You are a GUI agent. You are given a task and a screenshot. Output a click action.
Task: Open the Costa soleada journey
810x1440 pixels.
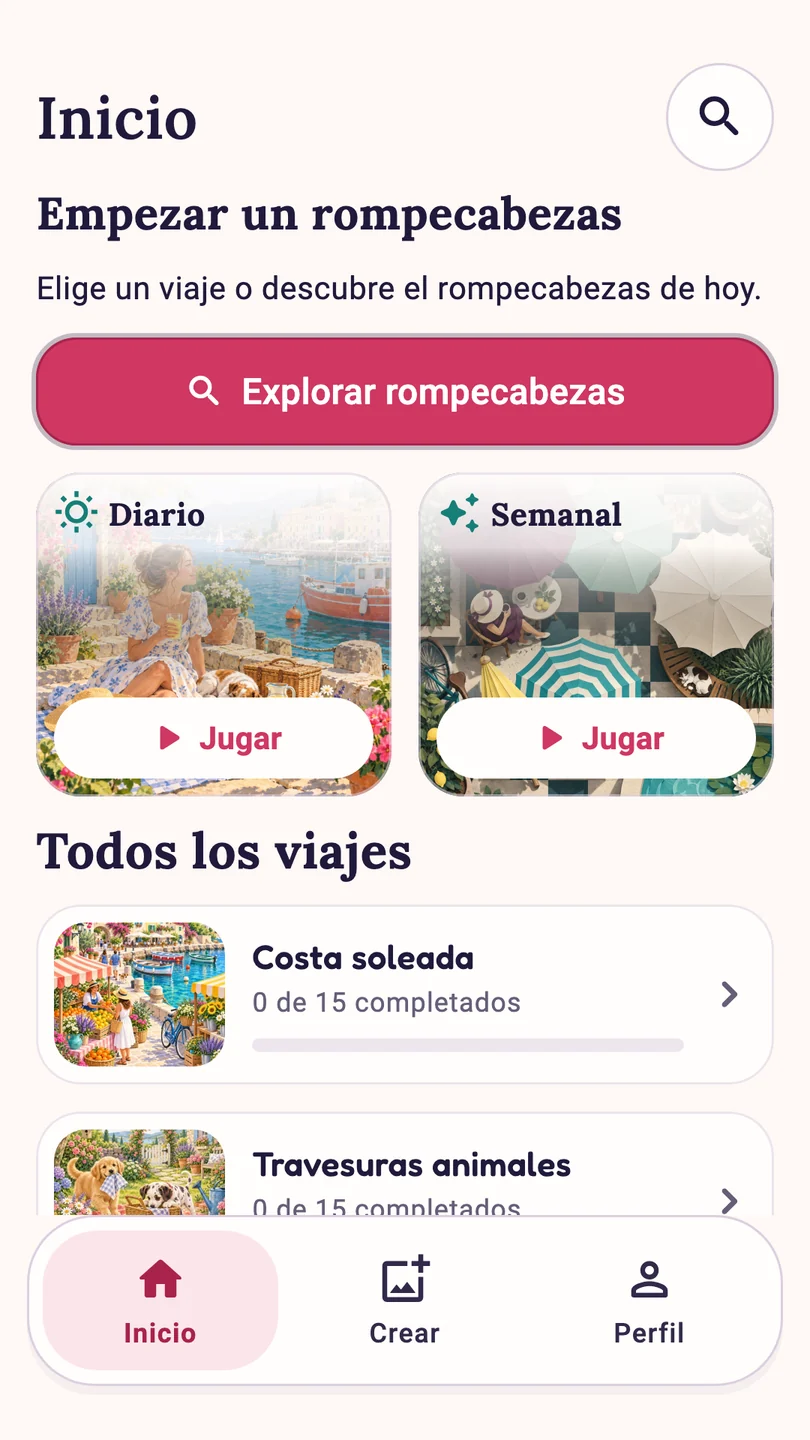(405, 994)
